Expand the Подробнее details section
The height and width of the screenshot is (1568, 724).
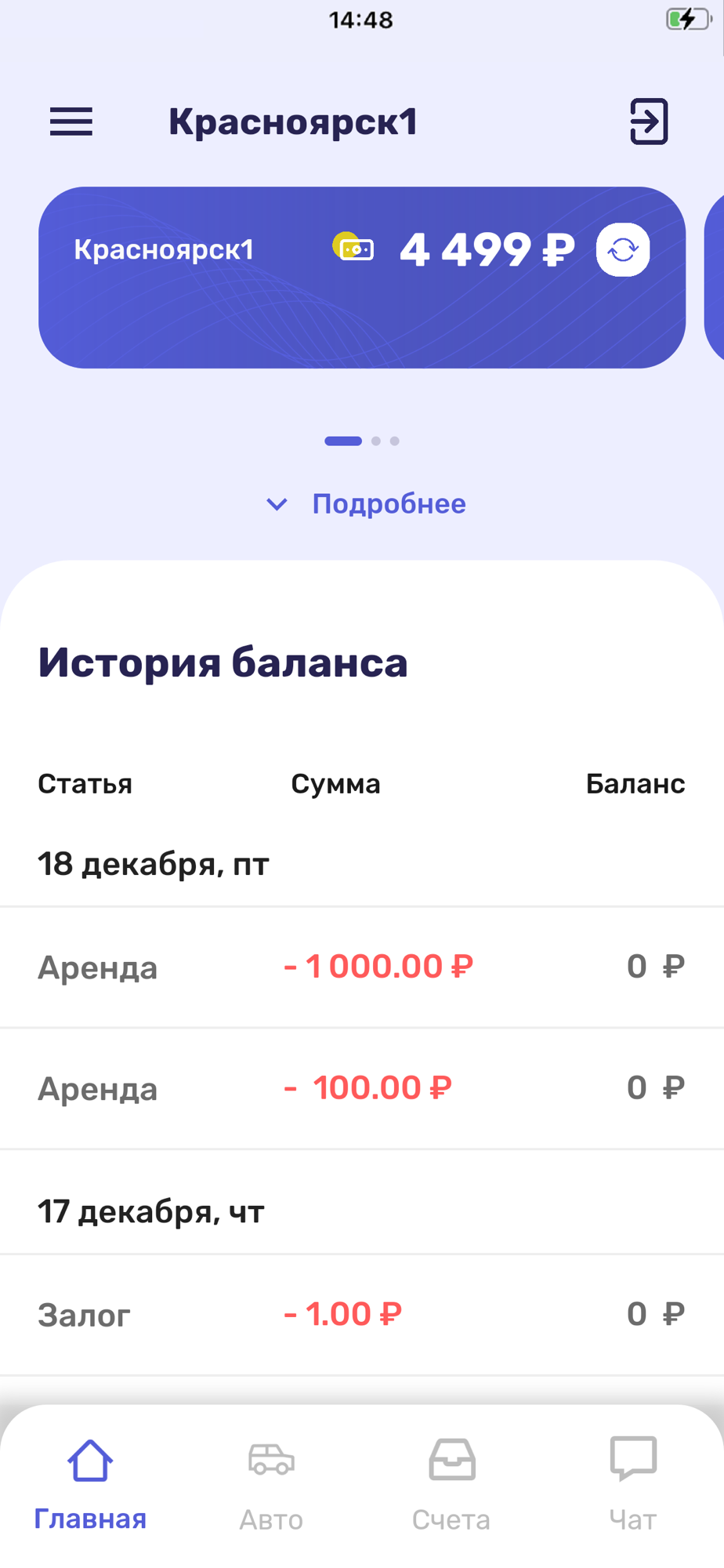click(366, 503)
